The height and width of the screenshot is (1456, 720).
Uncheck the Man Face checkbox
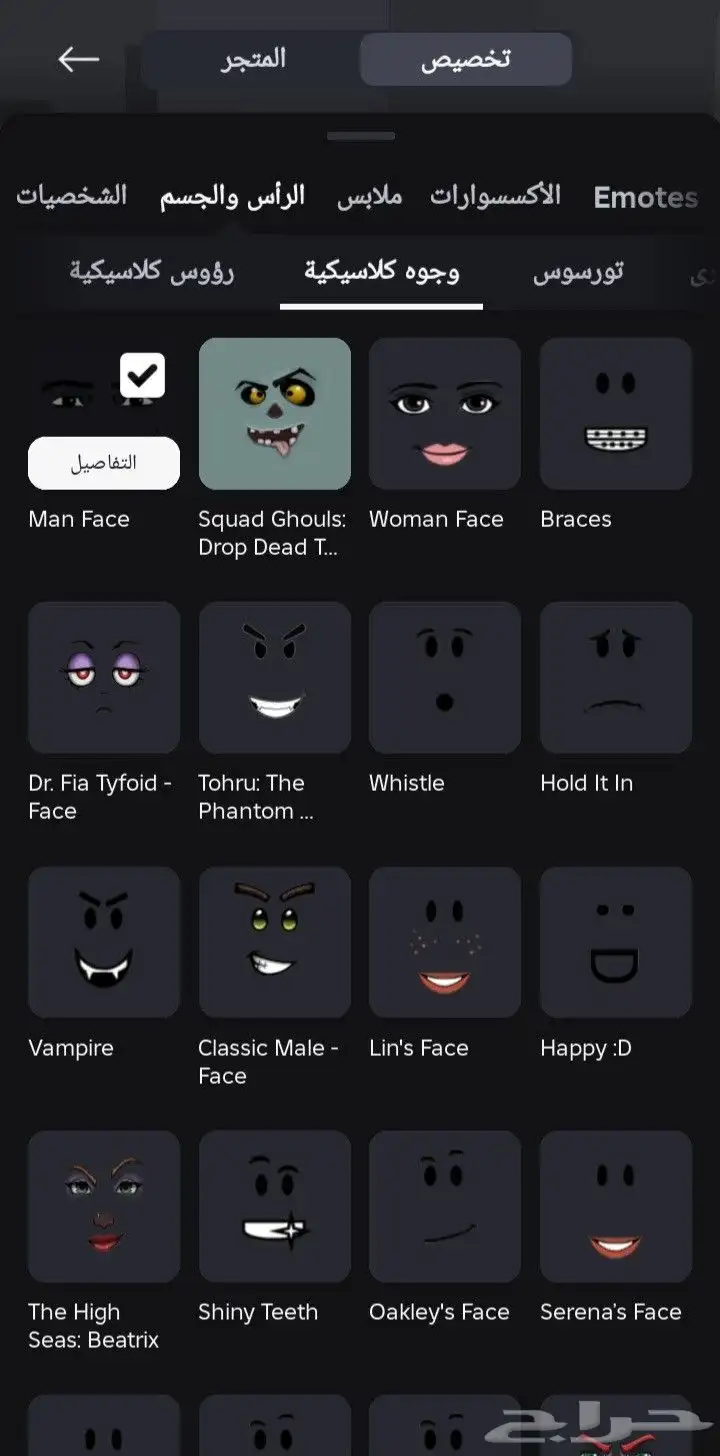(x=142, y=376)
